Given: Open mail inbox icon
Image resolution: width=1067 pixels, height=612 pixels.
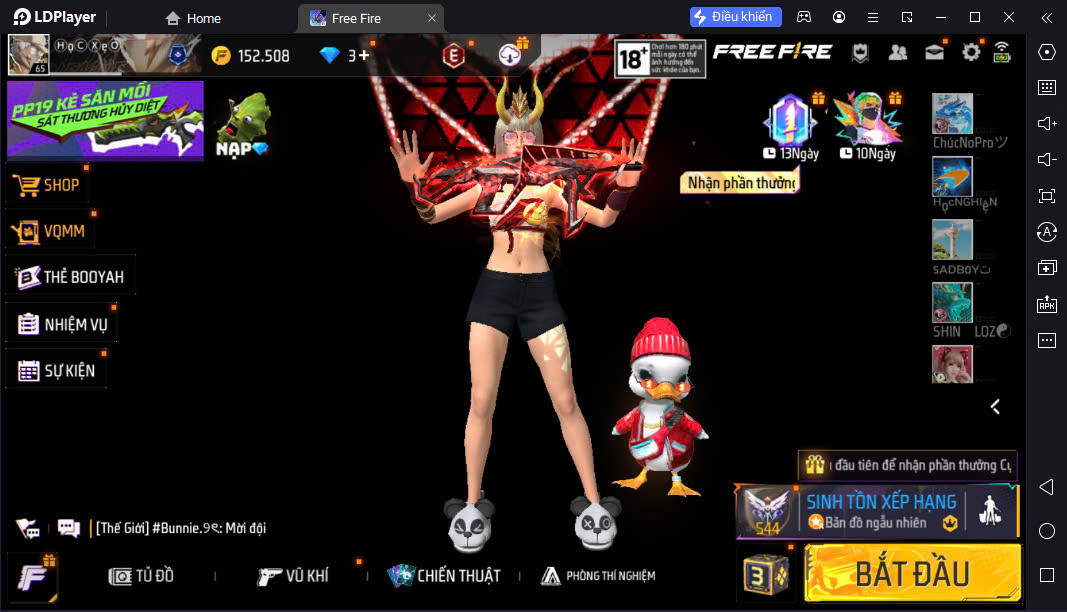Looking at the screenshot, I should (x=934, y=52).
